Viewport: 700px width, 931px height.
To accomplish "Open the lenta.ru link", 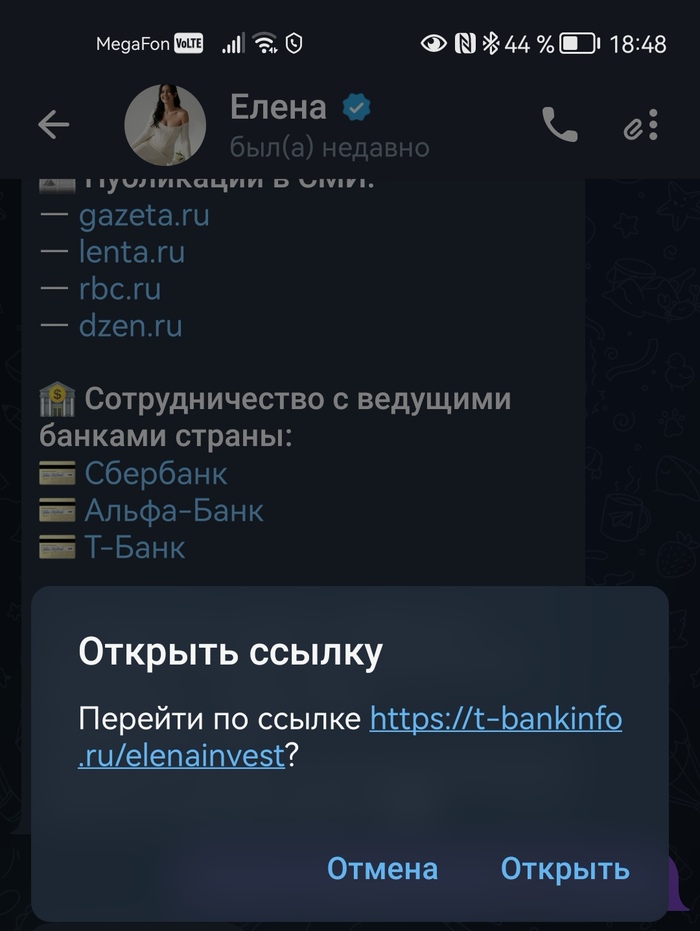I will tap(131, 252).
